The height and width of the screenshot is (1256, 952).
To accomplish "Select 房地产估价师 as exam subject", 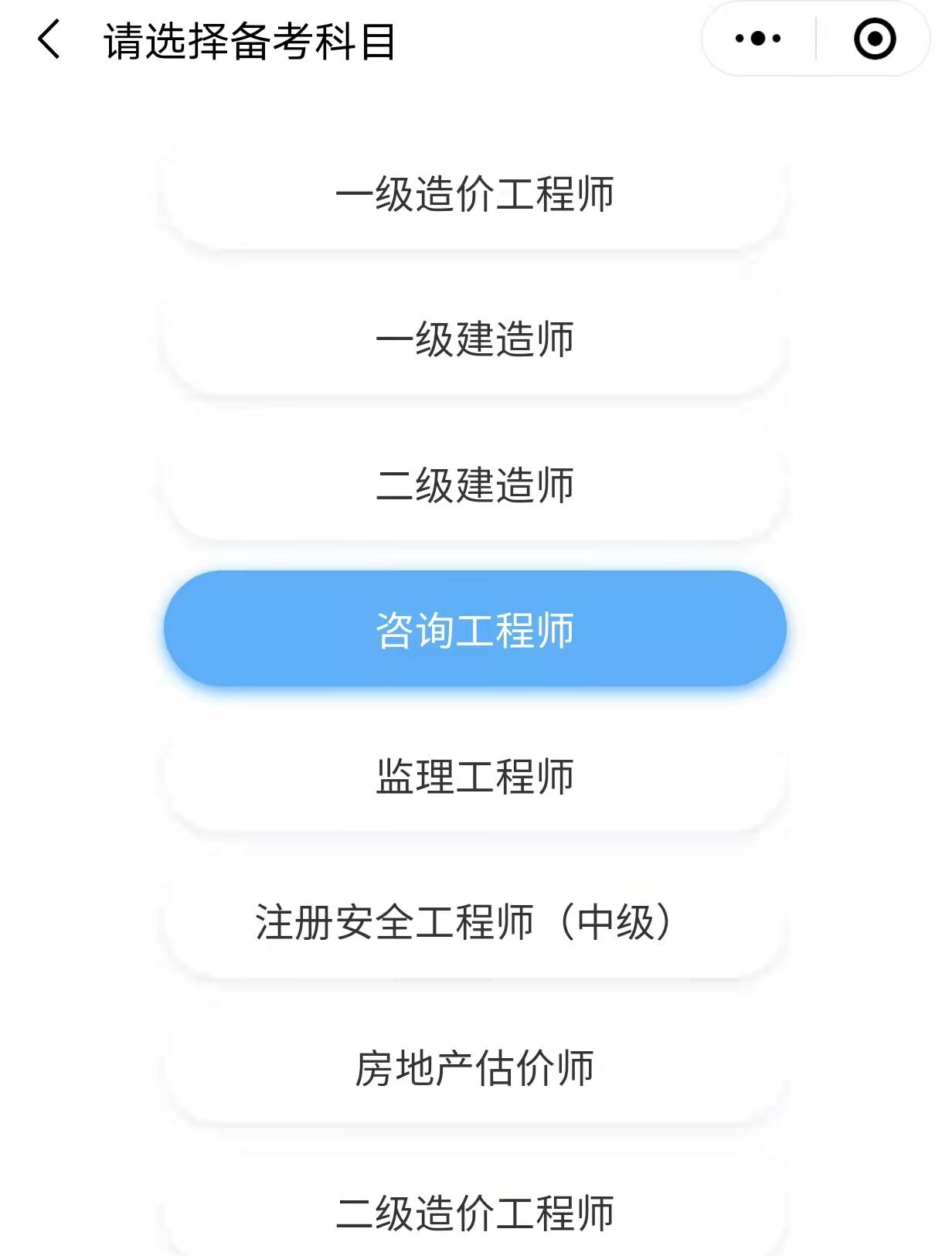I will point(474,1067).
